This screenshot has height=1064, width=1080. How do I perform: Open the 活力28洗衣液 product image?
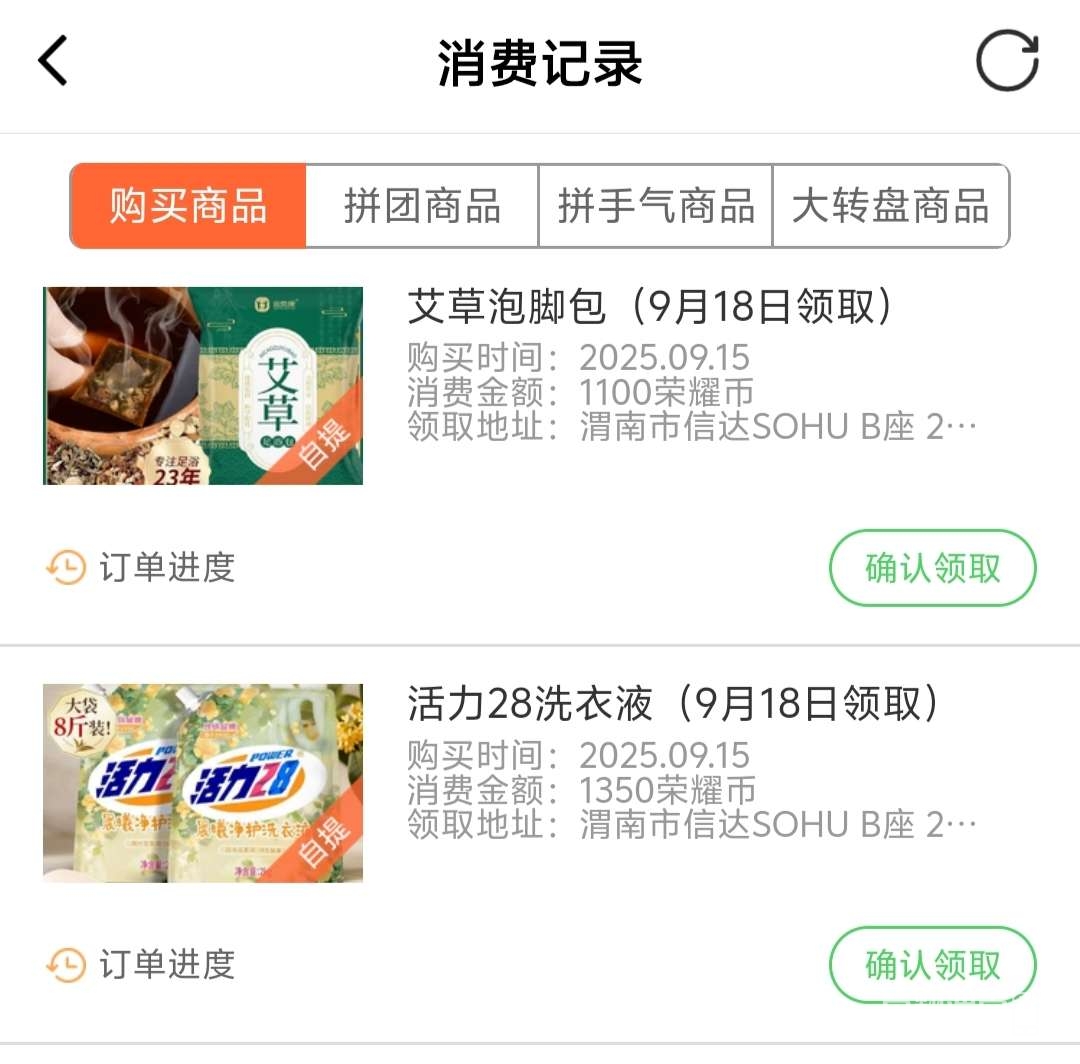[203, 783]
